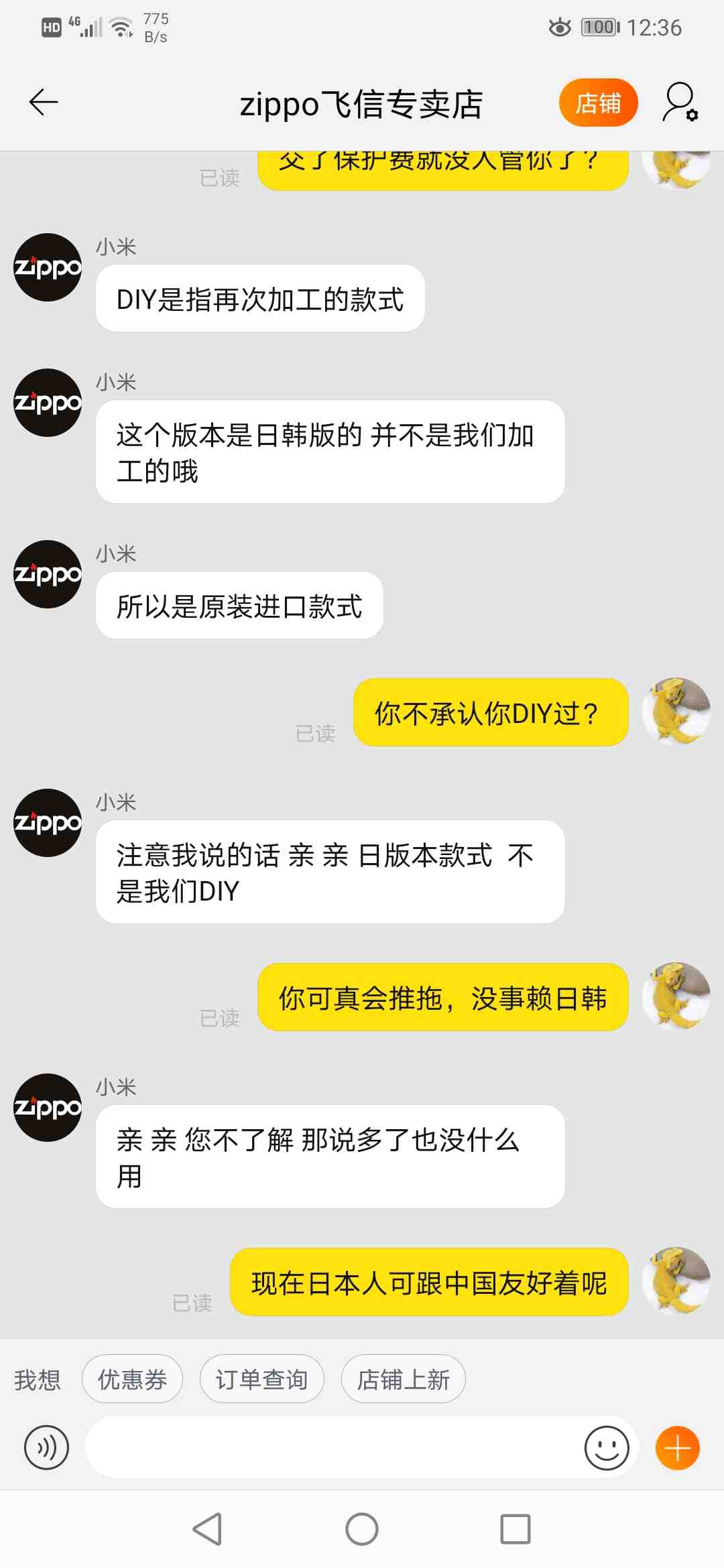This screenshot has height=1568, width=724.
Task: Tap the 优惠券 quick chip
Action: click(x=132, y=1380)
